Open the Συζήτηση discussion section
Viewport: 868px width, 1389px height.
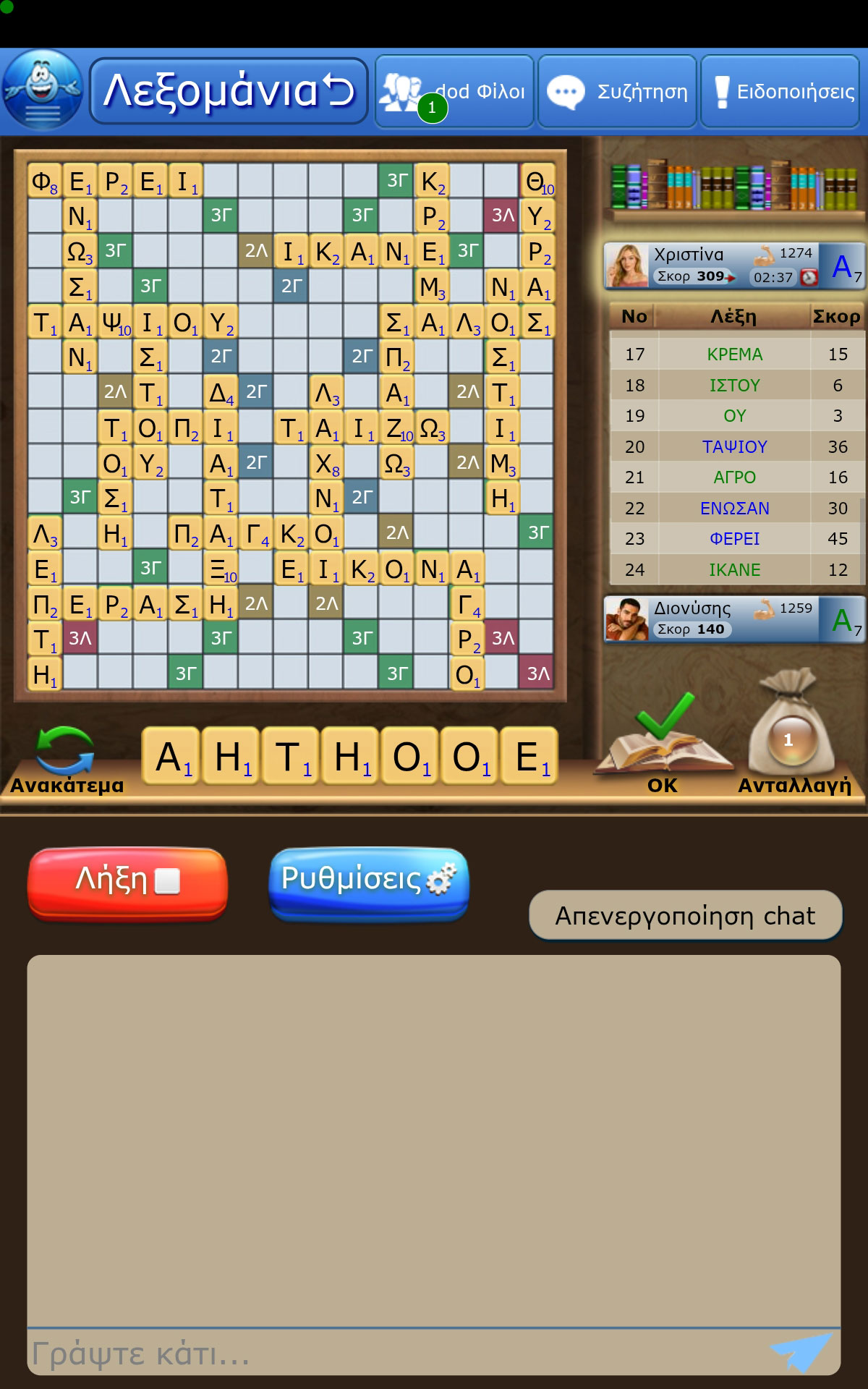point(617,92)
